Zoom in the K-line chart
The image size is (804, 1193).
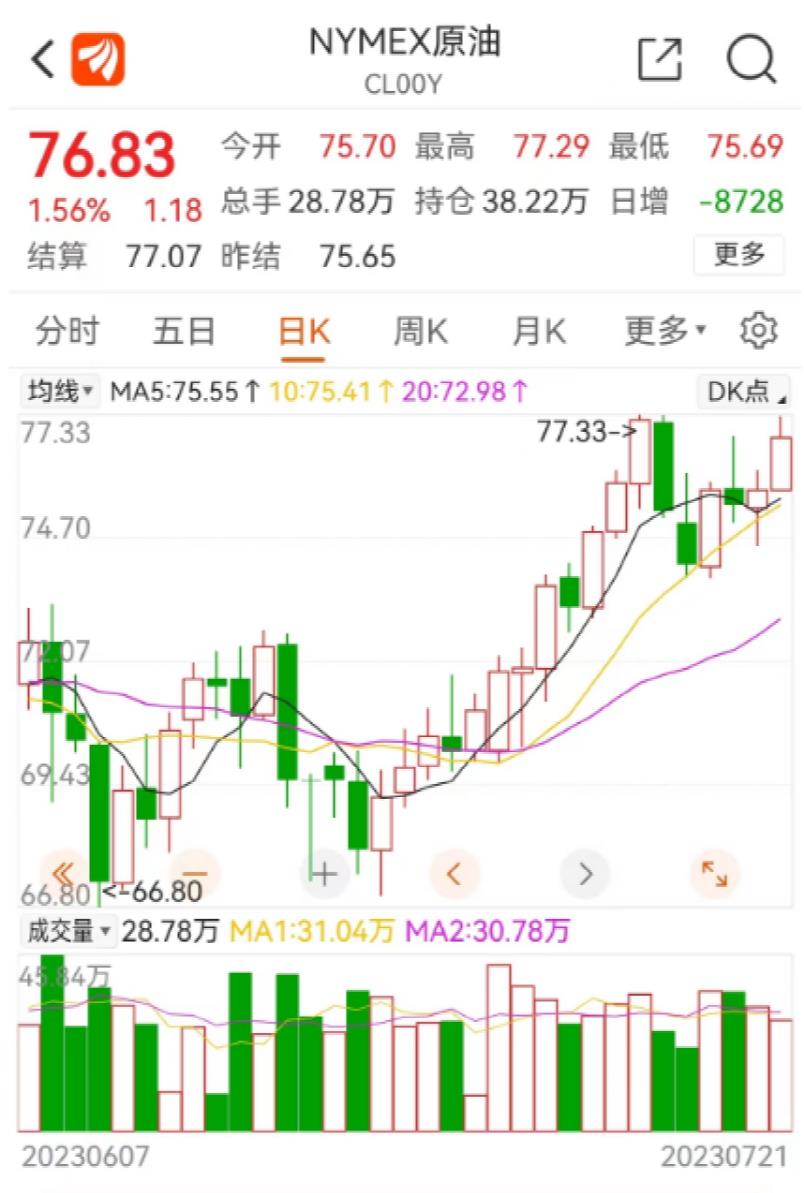pyautogui.click(x=324, y=873)
